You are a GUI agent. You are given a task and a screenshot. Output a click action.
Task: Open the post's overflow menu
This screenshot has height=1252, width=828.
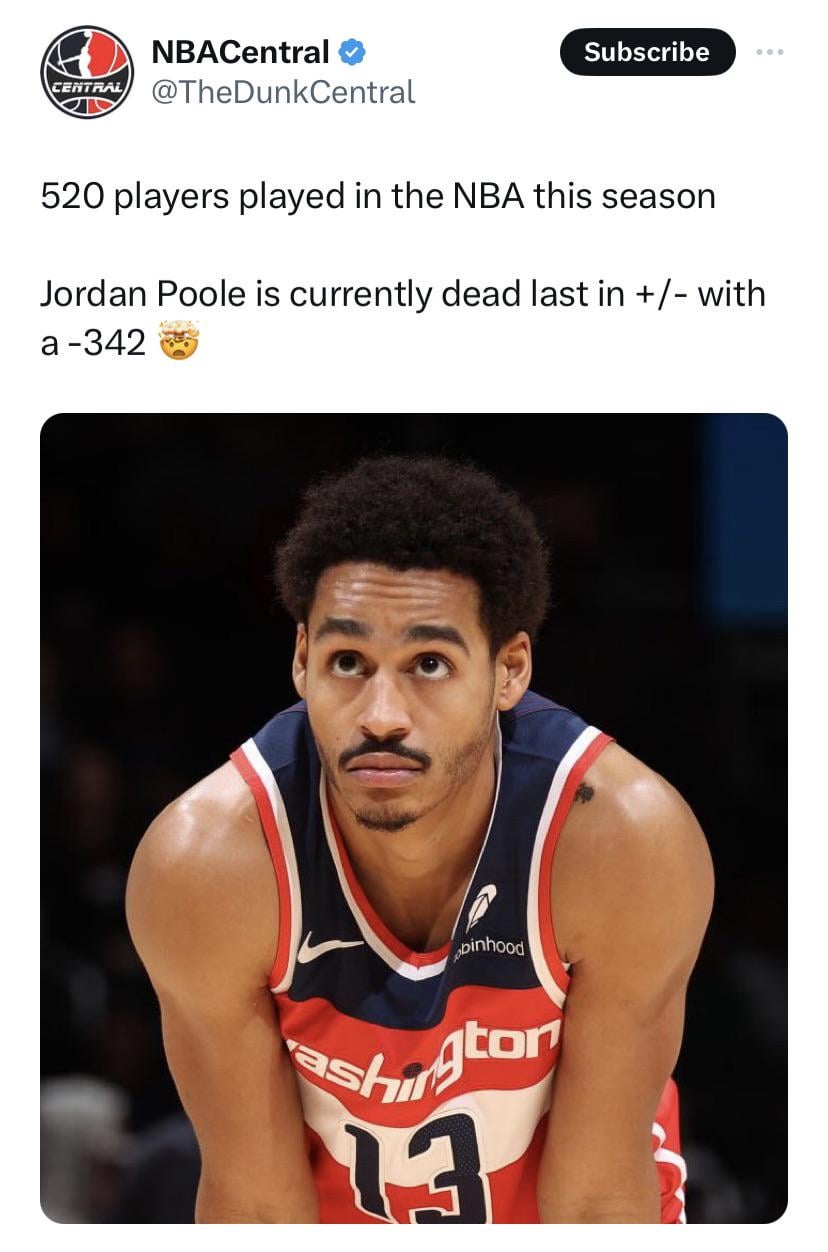(771, 52)
